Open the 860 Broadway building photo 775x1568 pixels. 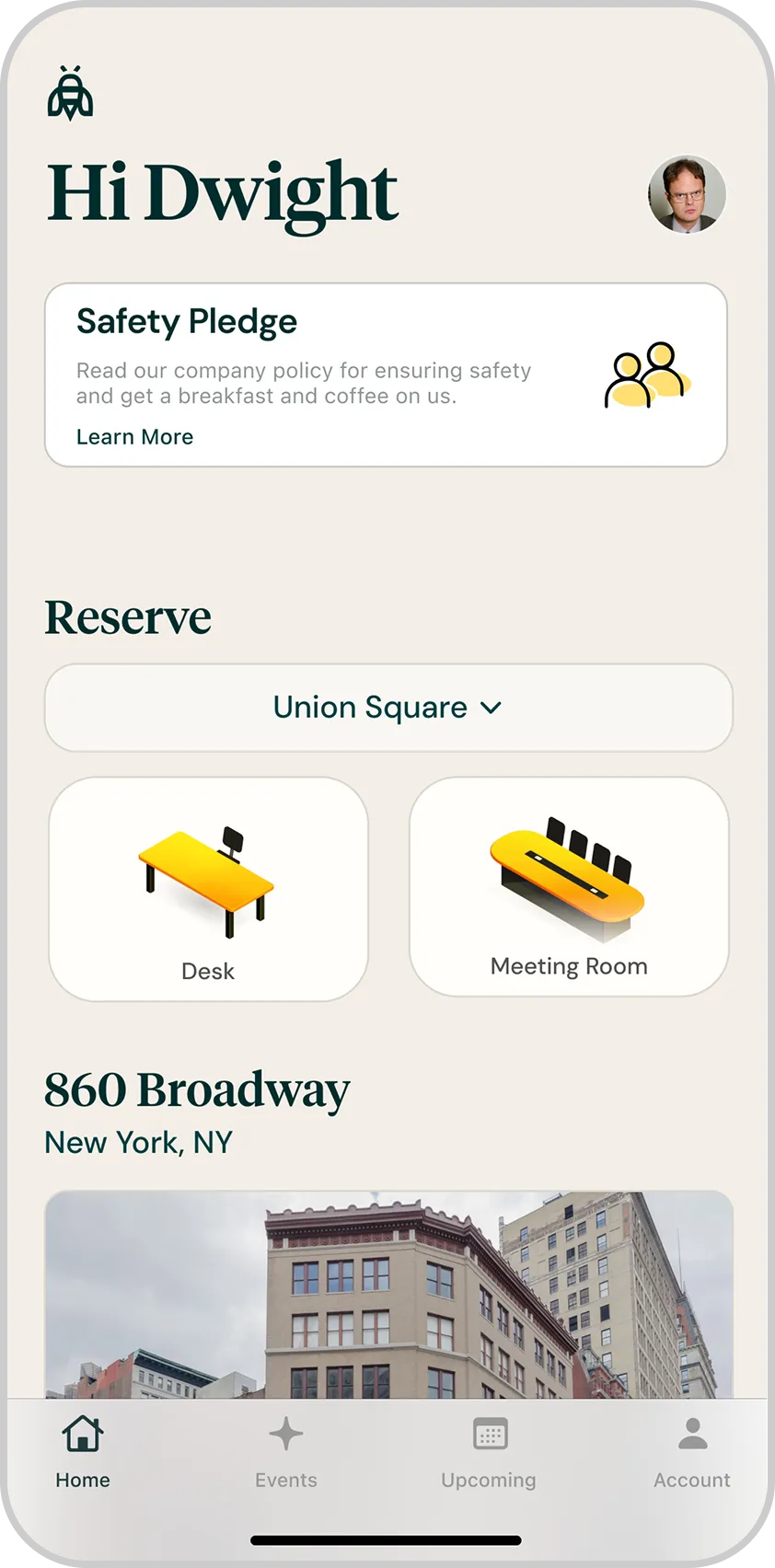pos(388,1294)
